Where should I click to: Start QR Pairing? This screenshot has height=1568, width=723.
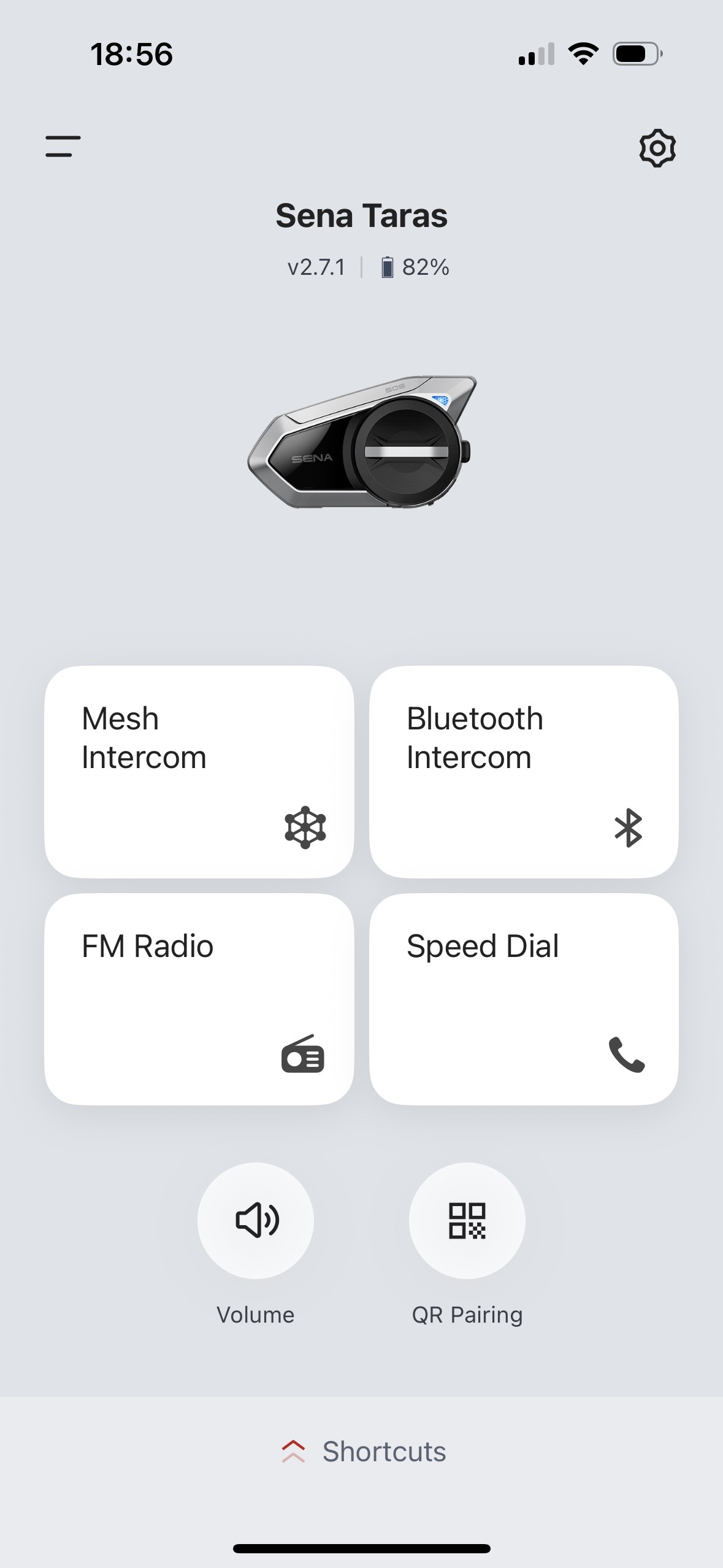click(467, 1220)
